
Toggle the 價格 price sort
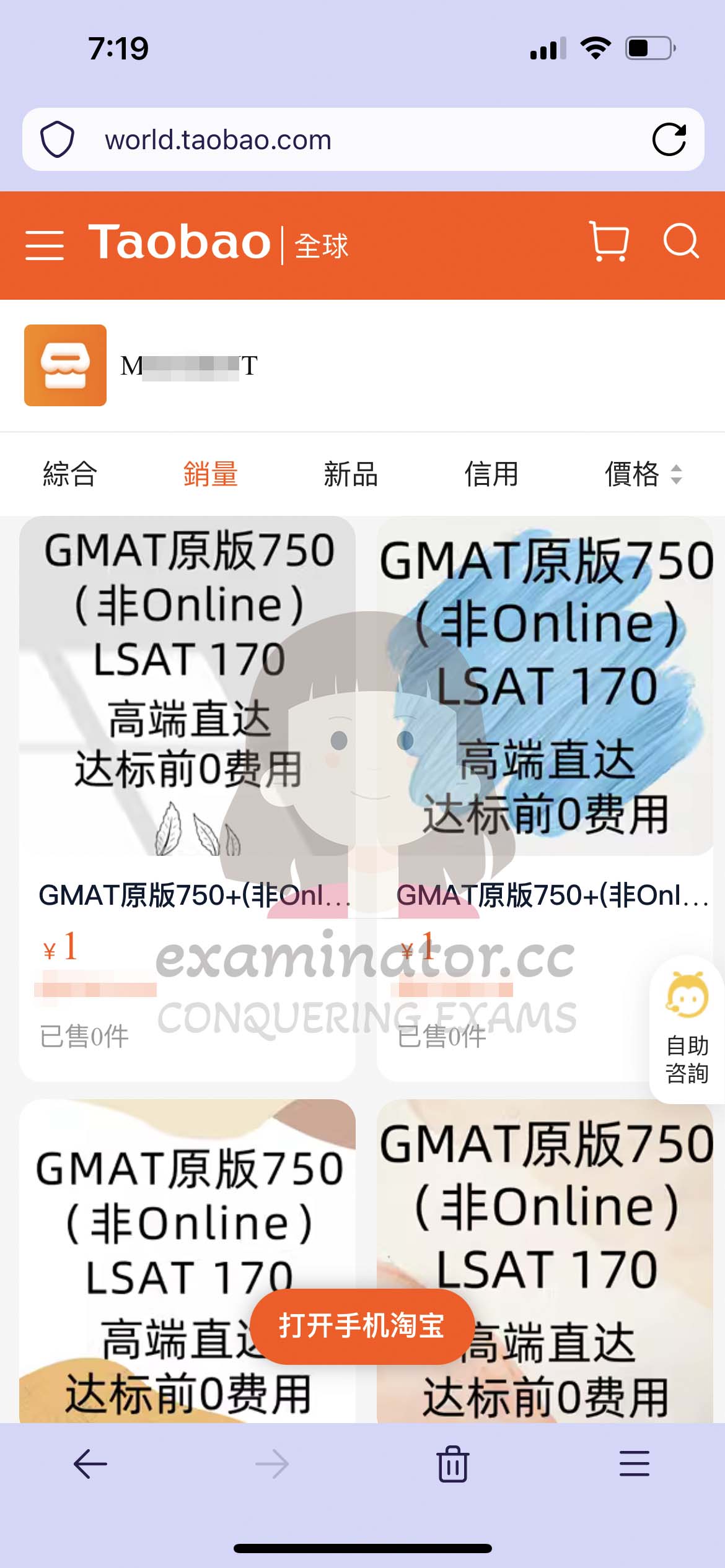click(x=643, y=474)
